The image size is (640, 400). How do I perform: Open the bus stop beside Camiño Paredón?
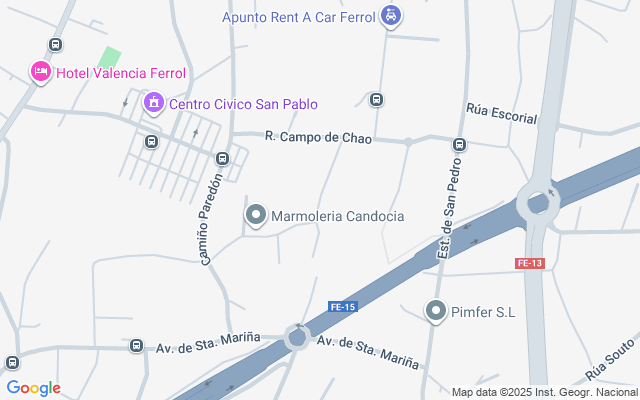point(224,157)
